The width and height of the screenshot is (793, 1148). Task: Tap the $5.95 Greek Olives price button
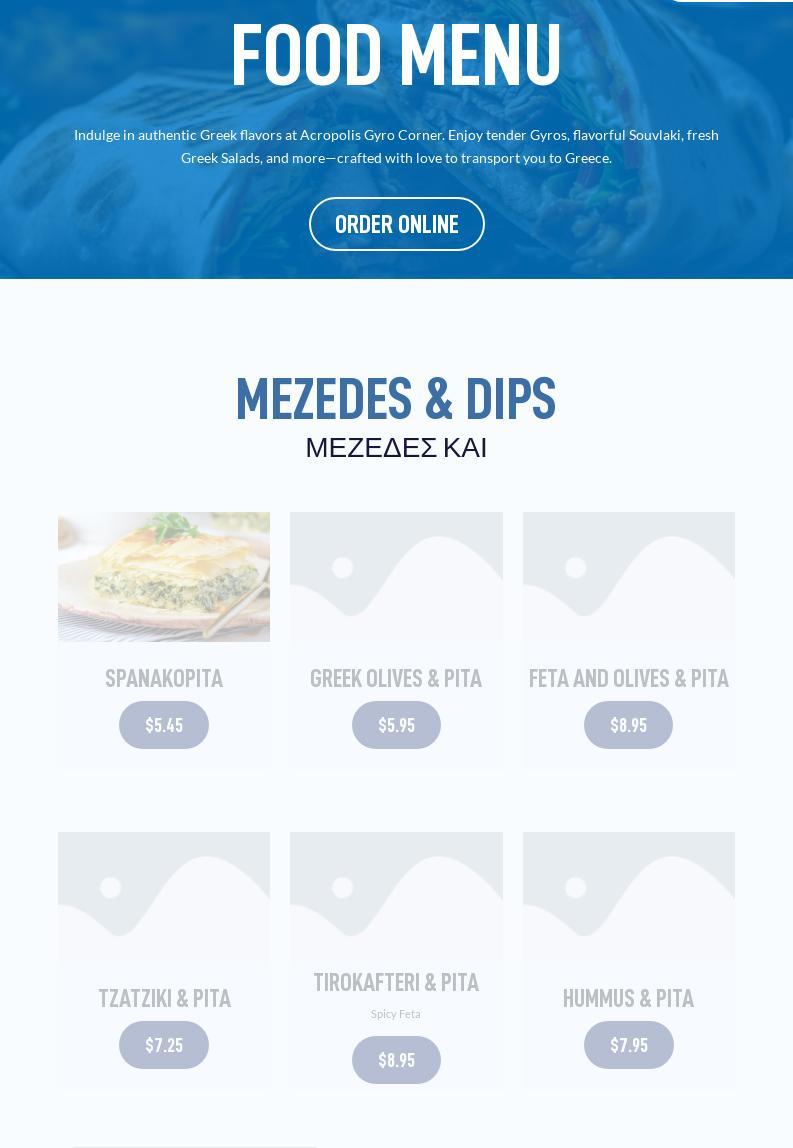point(396,725)
